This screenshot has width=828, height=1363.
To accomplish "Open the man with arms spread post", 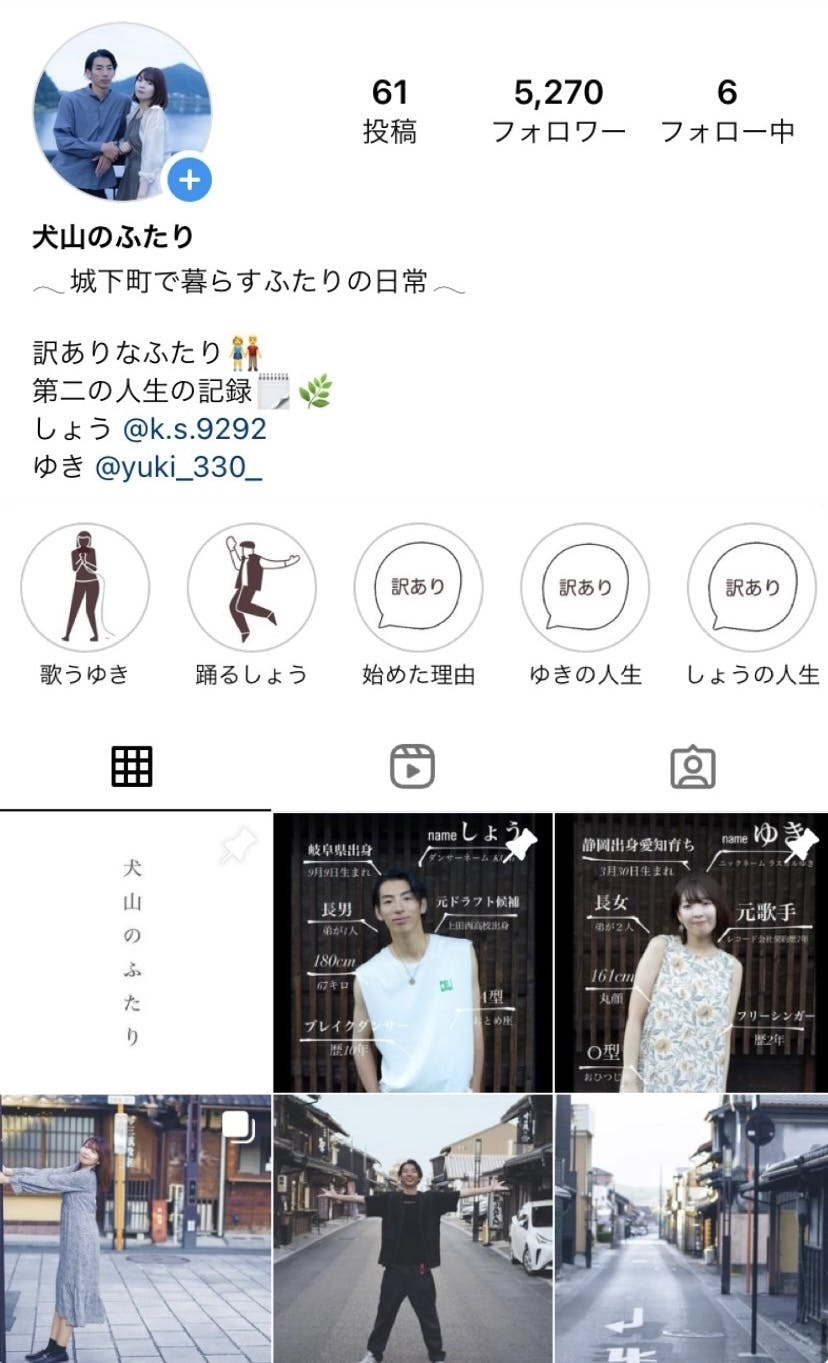I will (413, 1229).
